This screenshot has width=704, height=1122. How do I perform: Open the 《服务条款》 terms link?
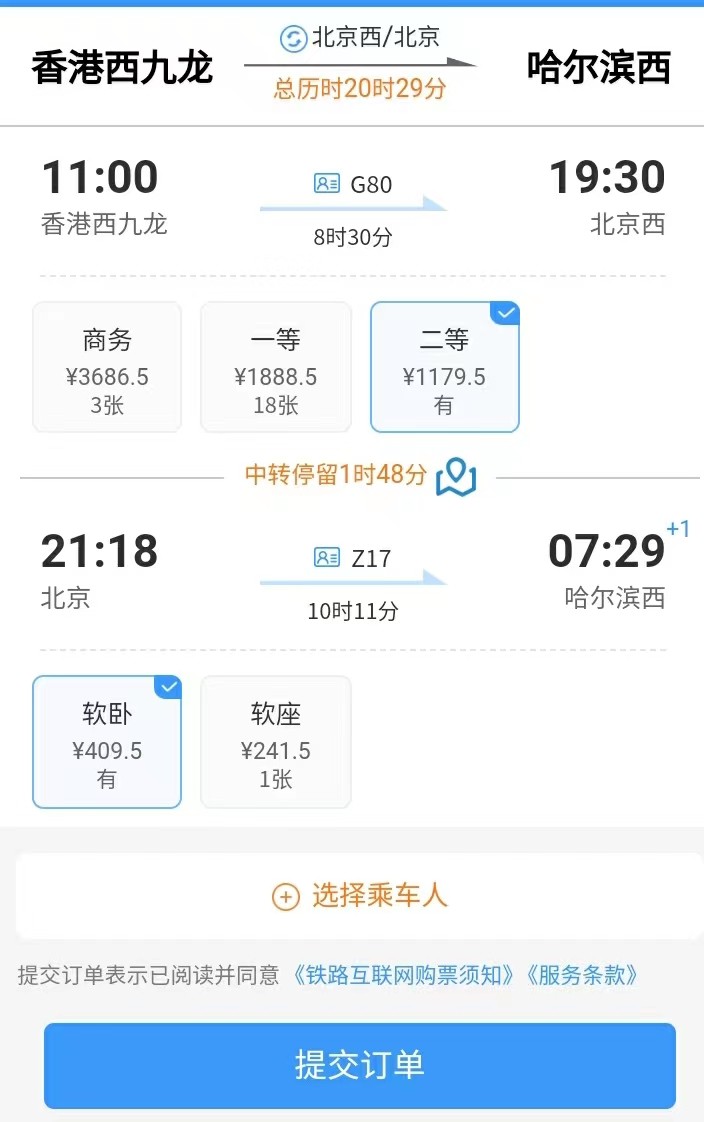point(580,975)
